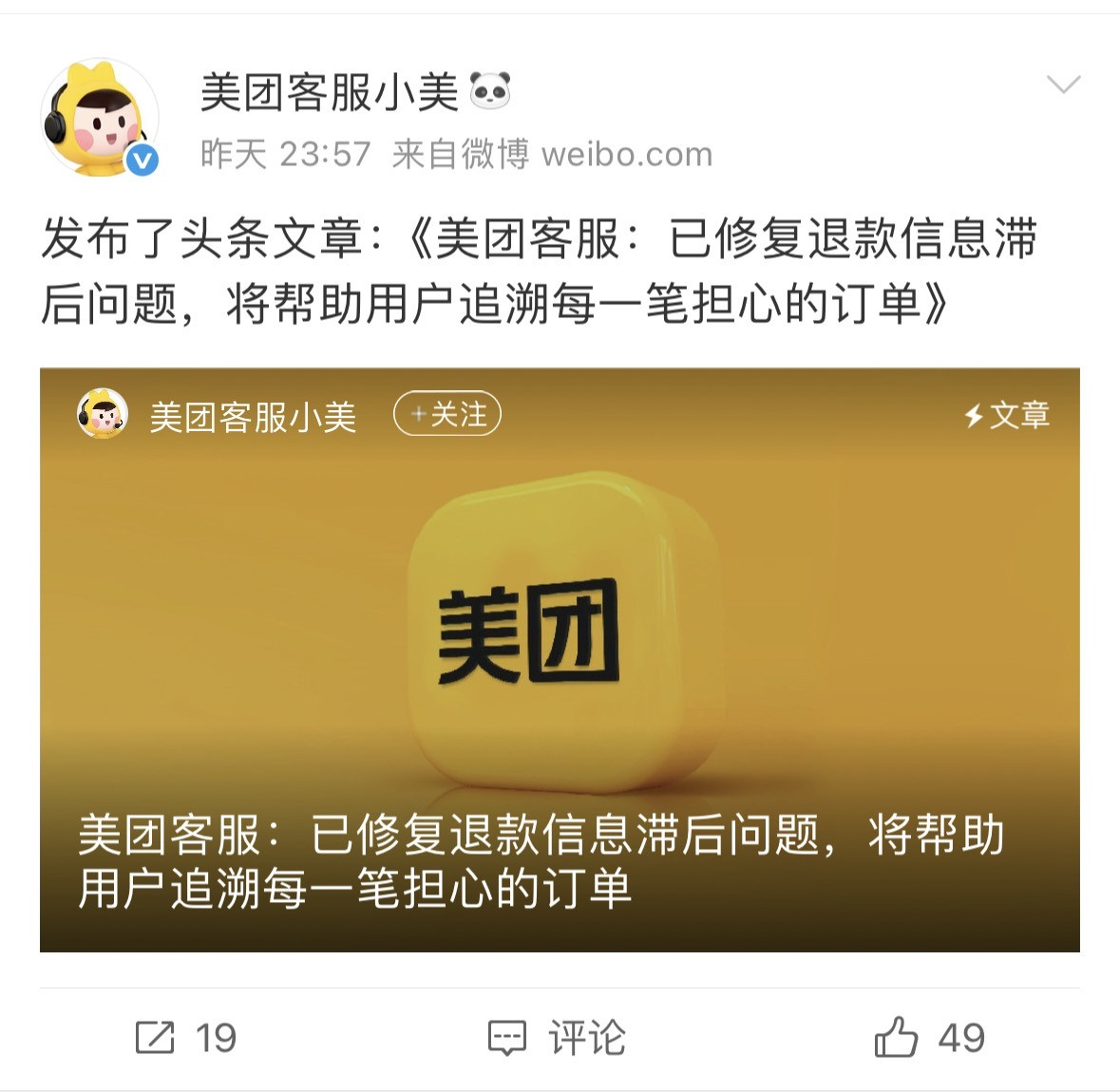1120x1092 pixels.
Task: Open the 美团客服小美 username link
Action: (x=329, y=92)
